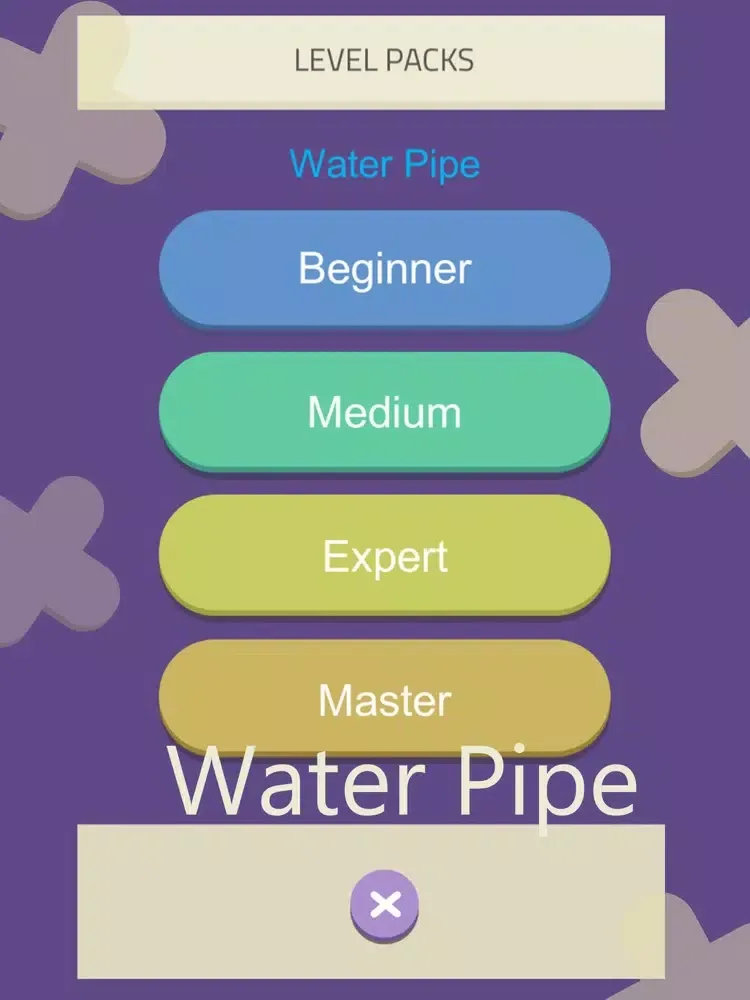Click the yellow Expert pill button

[385, 556]
